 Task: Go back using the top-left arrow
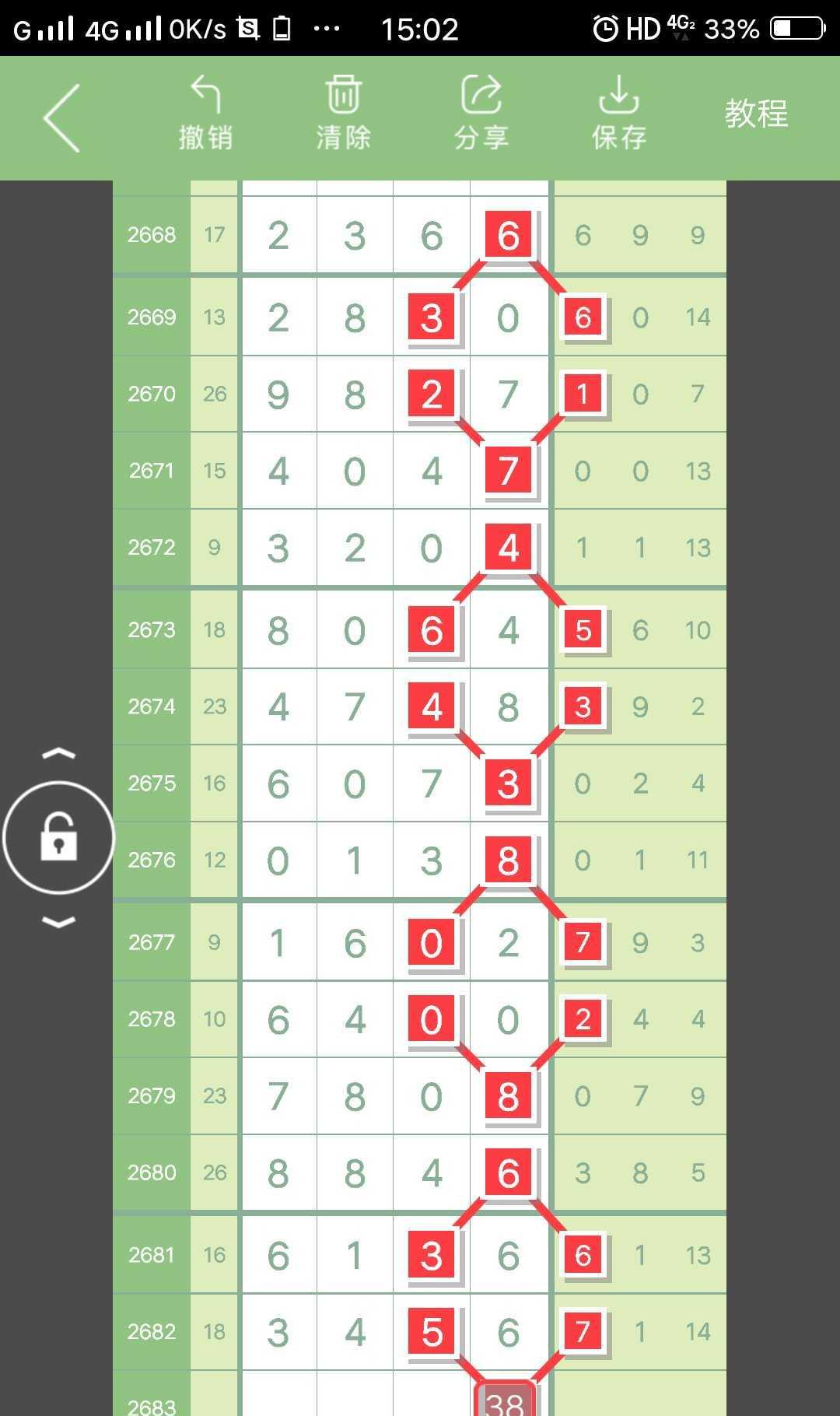[62, 117]
